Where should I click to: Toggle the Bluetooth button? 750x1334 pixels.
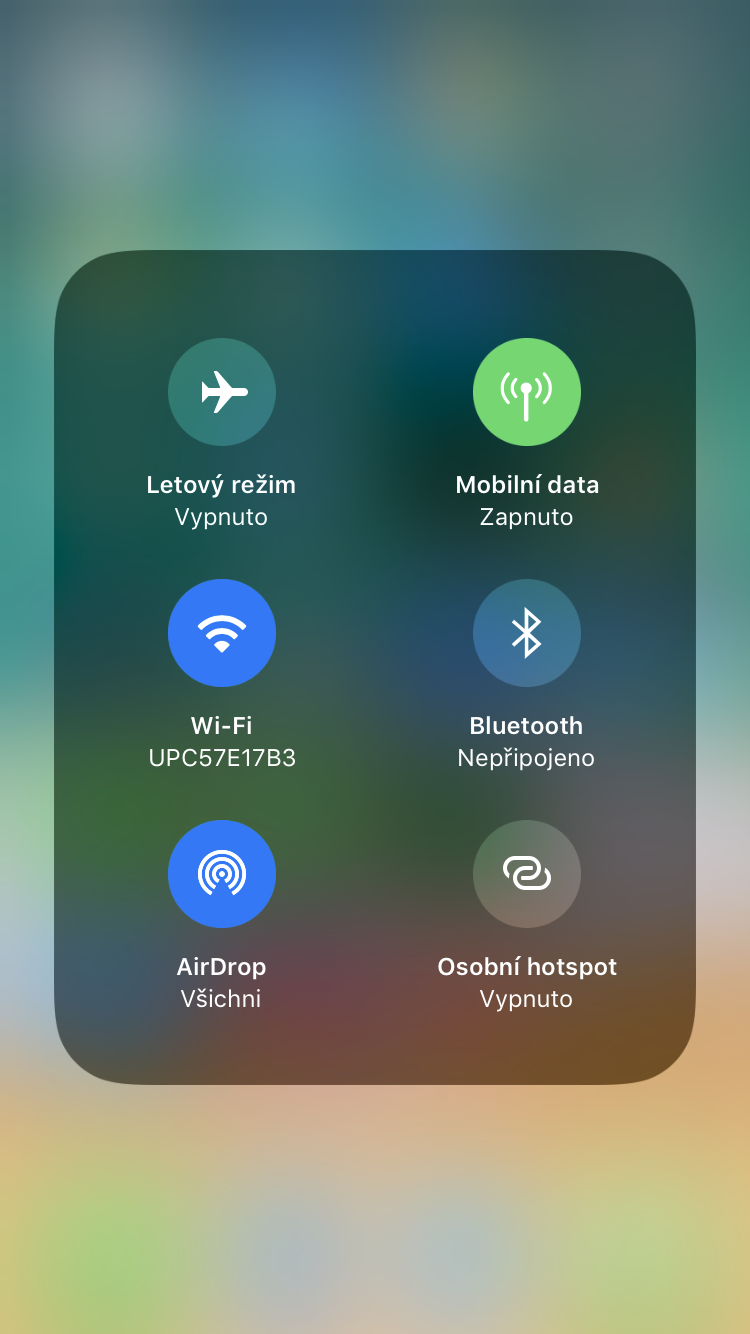pos(526,633)
